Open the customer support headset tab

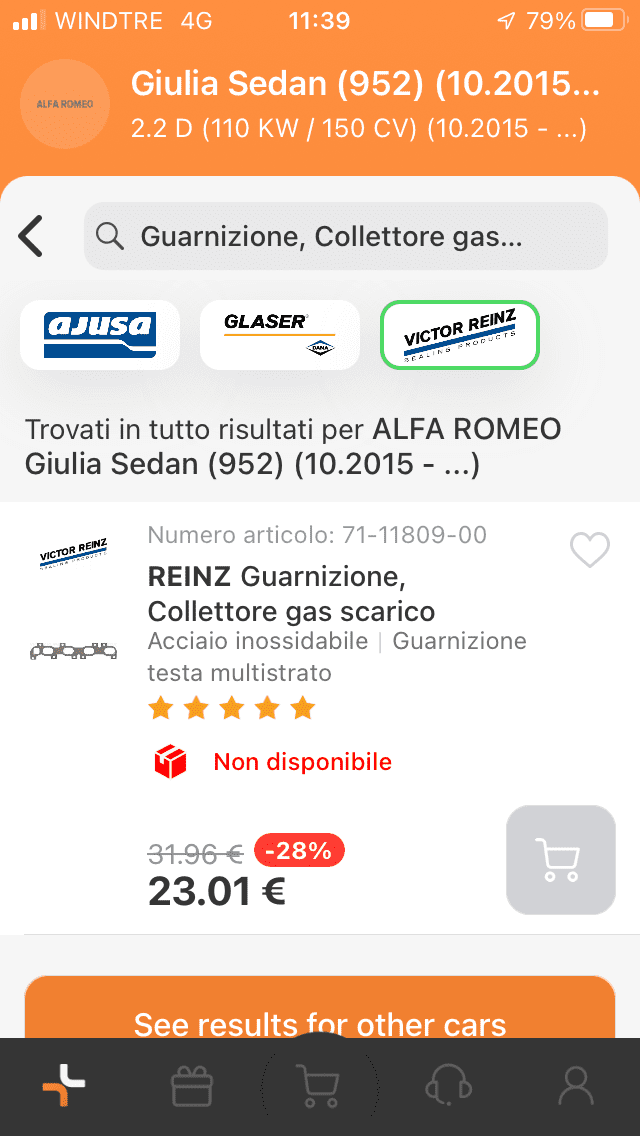447,1085
